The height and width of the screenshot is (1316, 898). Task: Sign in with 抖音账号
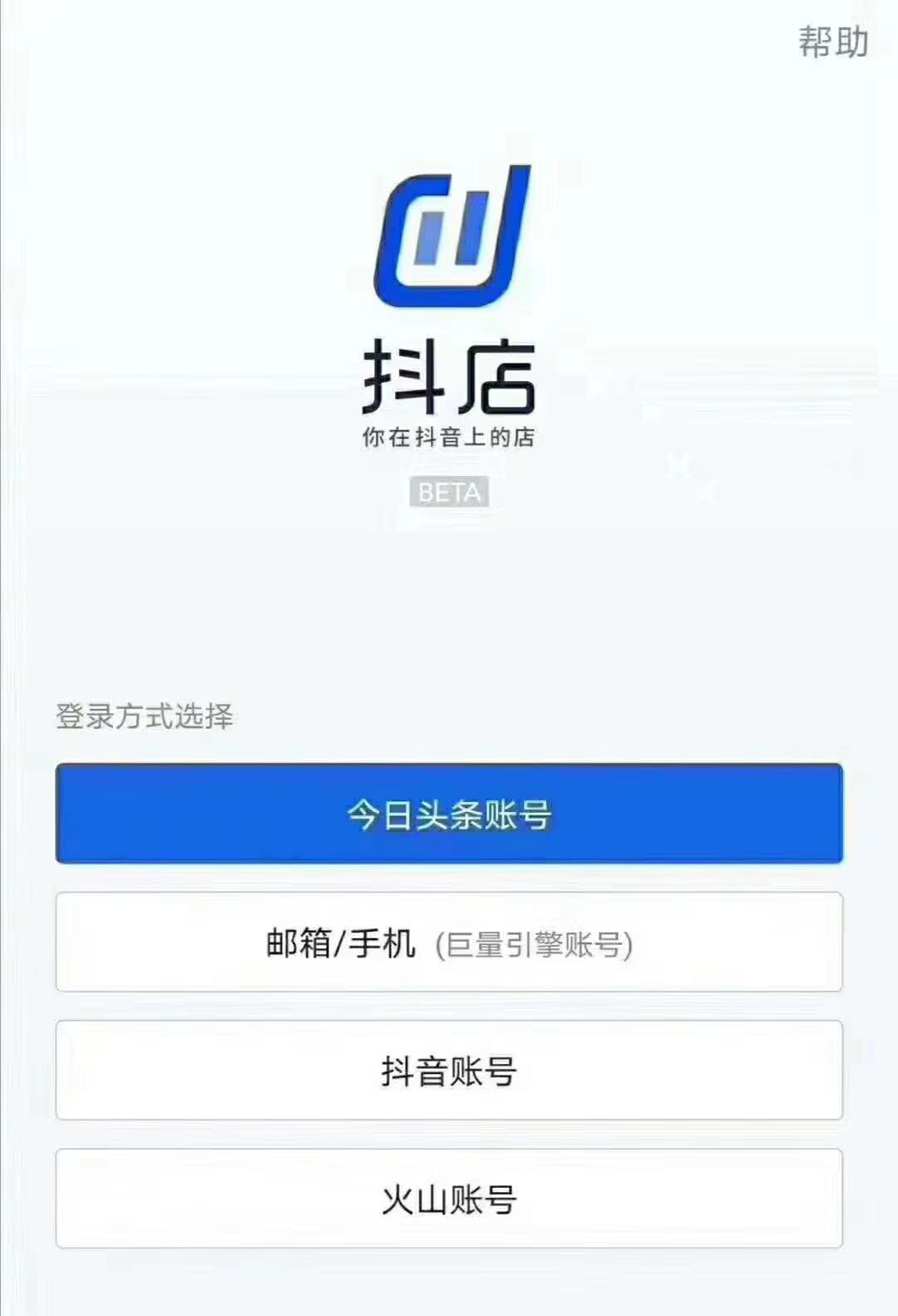tap(449, 1071)
